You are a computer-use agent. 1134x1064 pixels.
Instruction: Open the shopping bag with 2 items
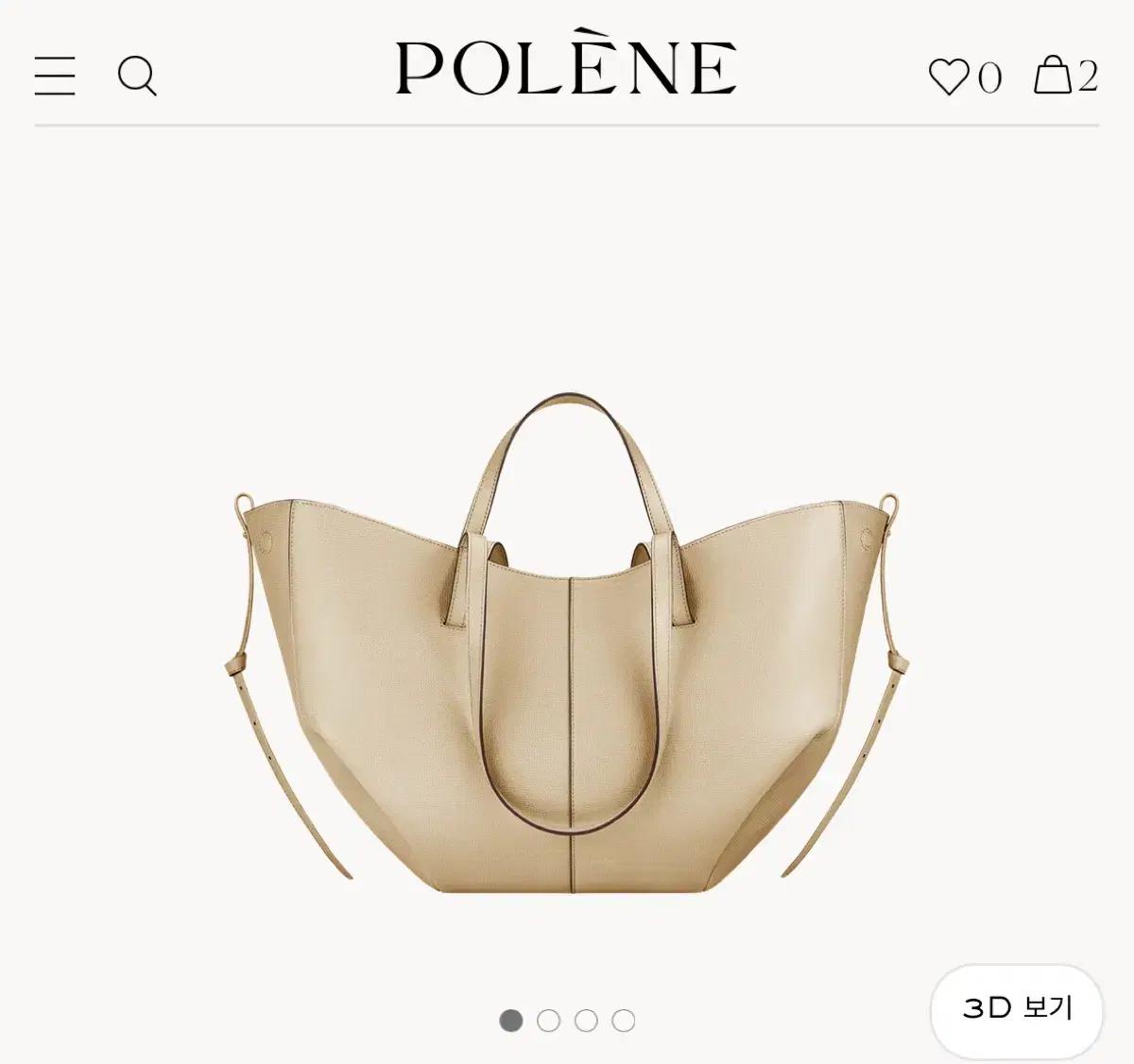pos(1054,76)
